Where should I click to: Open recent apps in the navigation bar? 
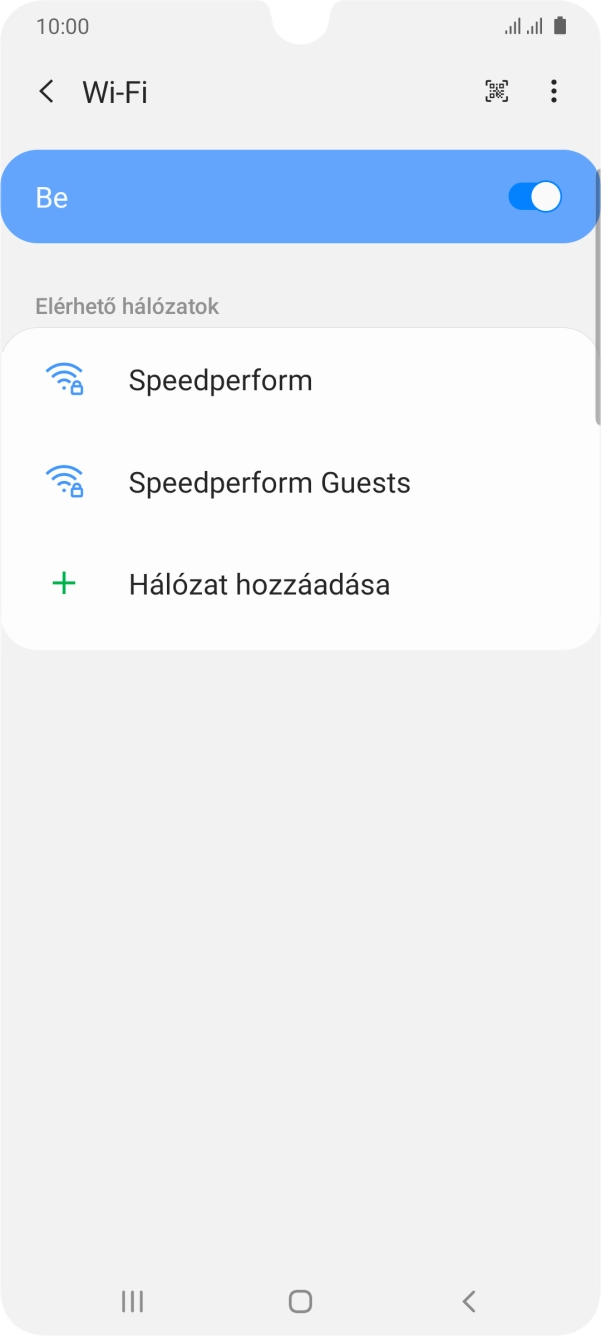(132, 1301)
